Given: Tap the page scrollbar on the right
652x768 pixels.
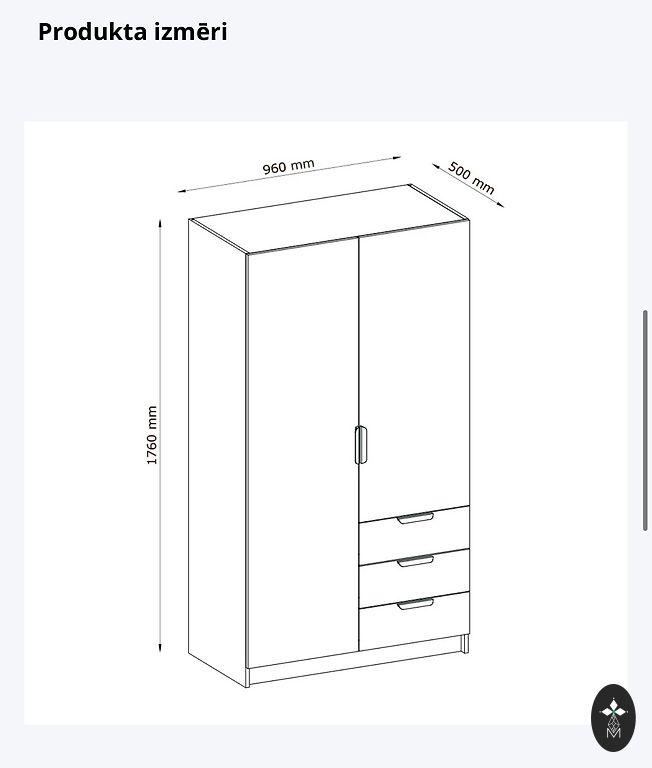Looking at the screenshot, I should [x=646, y=420].
